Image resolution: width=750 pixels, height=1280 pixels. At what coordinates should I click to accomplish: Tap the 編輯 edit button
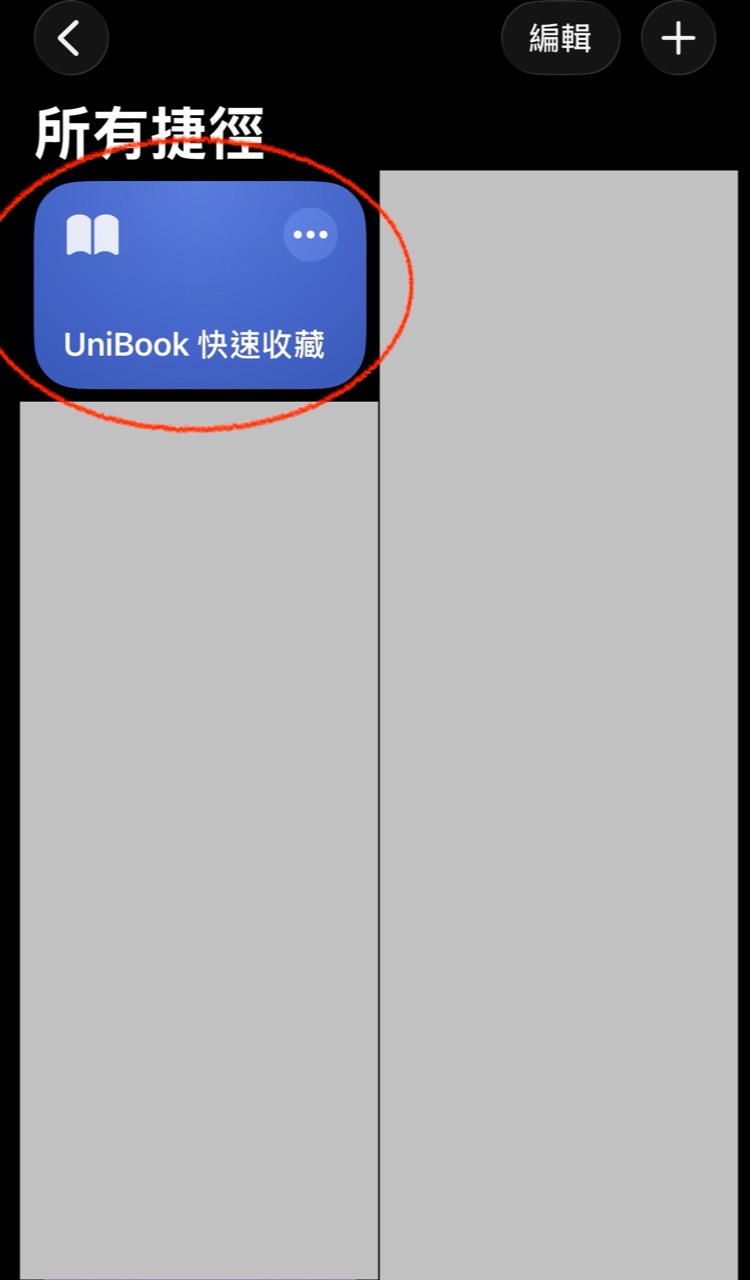tap(560, 39)
